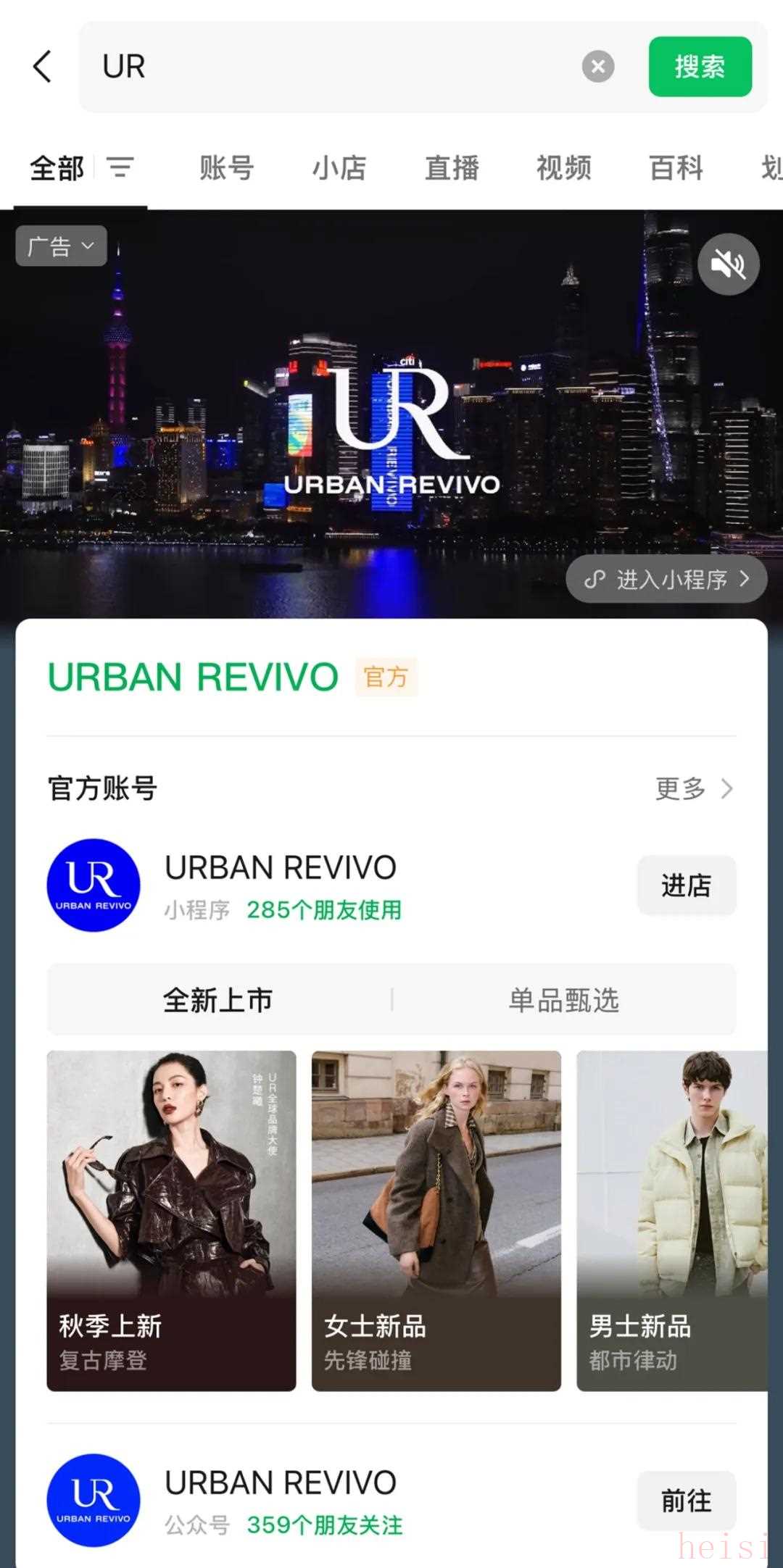The image size is (783, 1568).
Task: Switch to the 直播 tab
Action: point(452,168)
